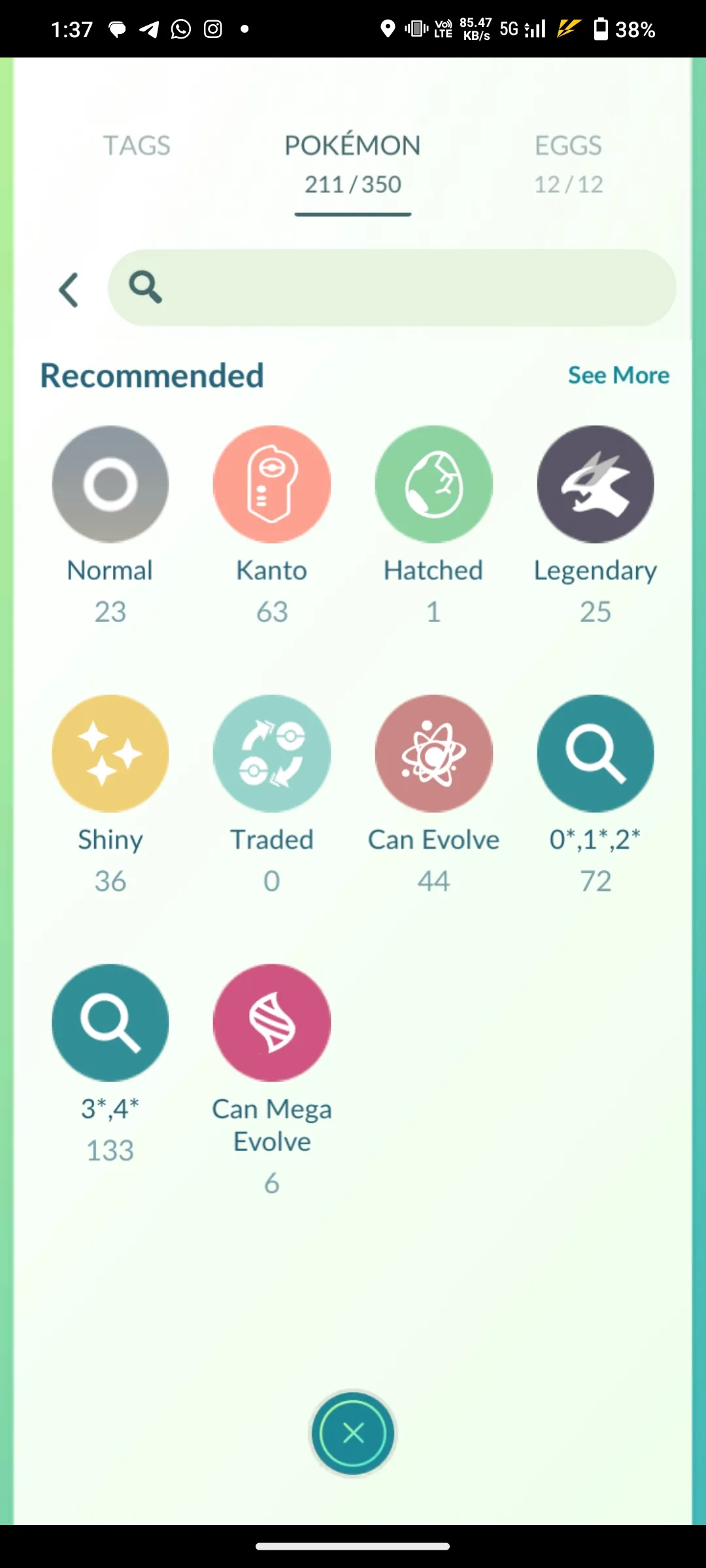Screen dimensions: 706x1568
Task: Filter by Normal type
Action: click(110, 485)
